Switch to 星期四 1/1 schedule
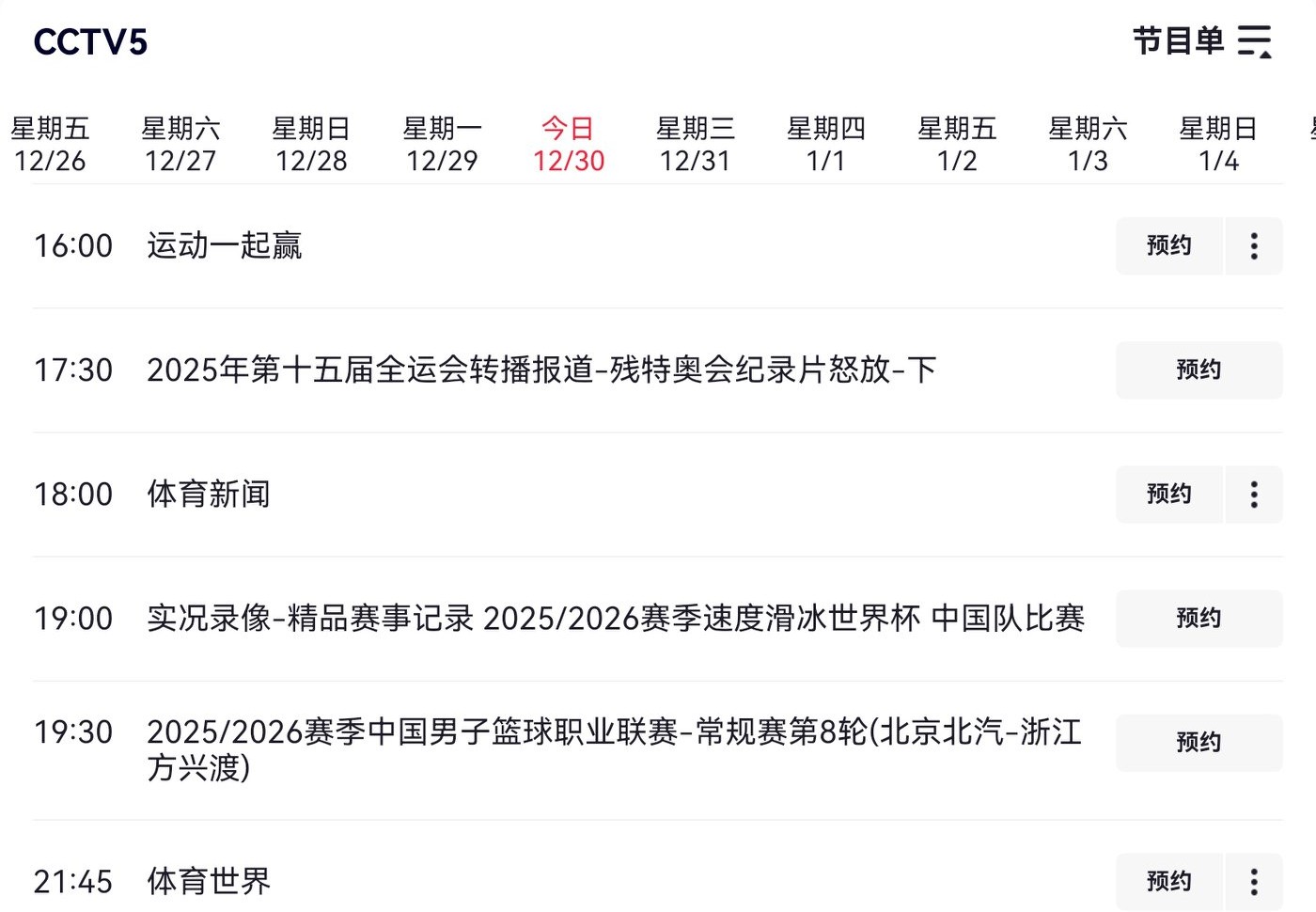1316x912 pixels. click(x=825, y=144)
